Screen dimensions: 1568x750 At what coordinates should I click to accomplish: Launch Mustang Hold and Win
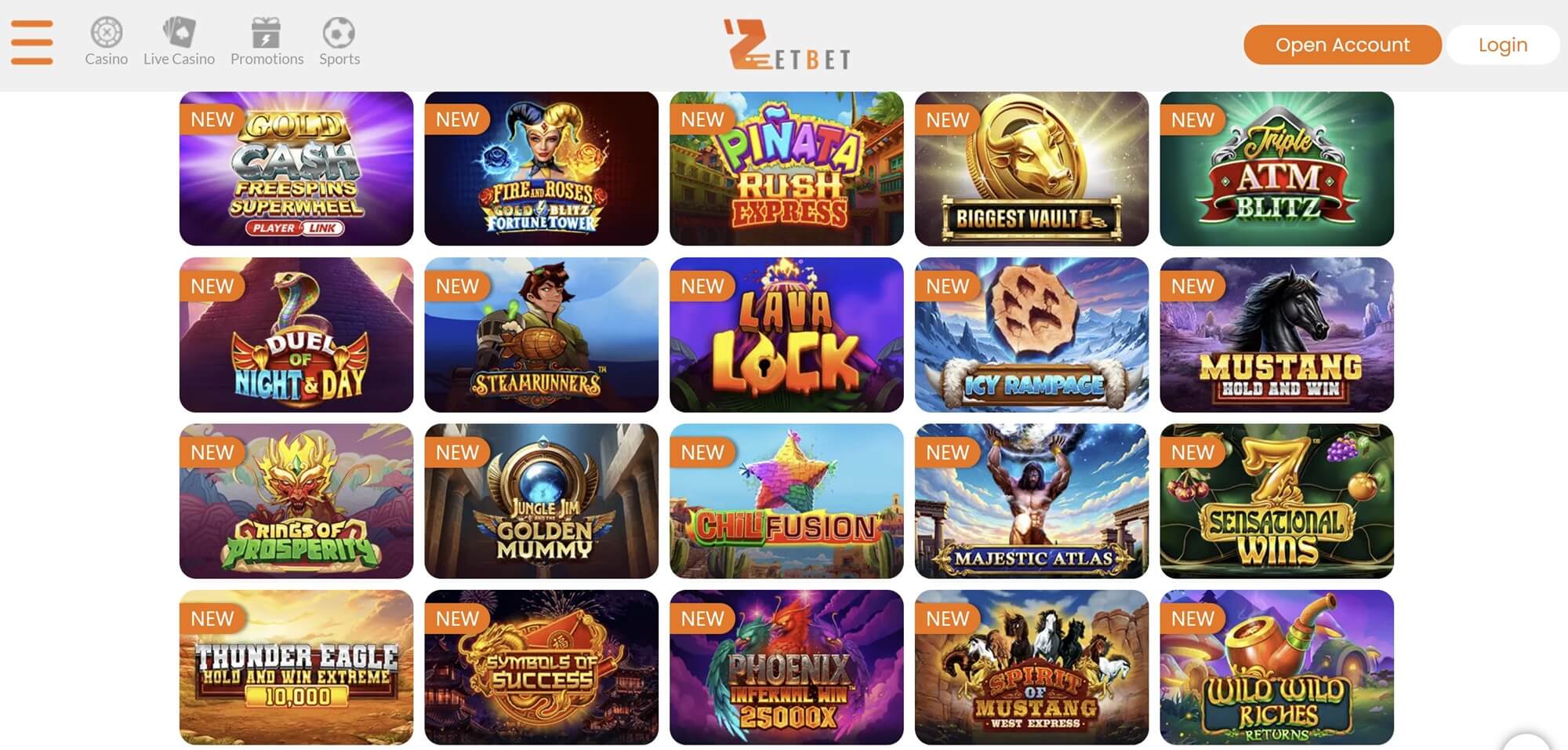point(1276,335)
